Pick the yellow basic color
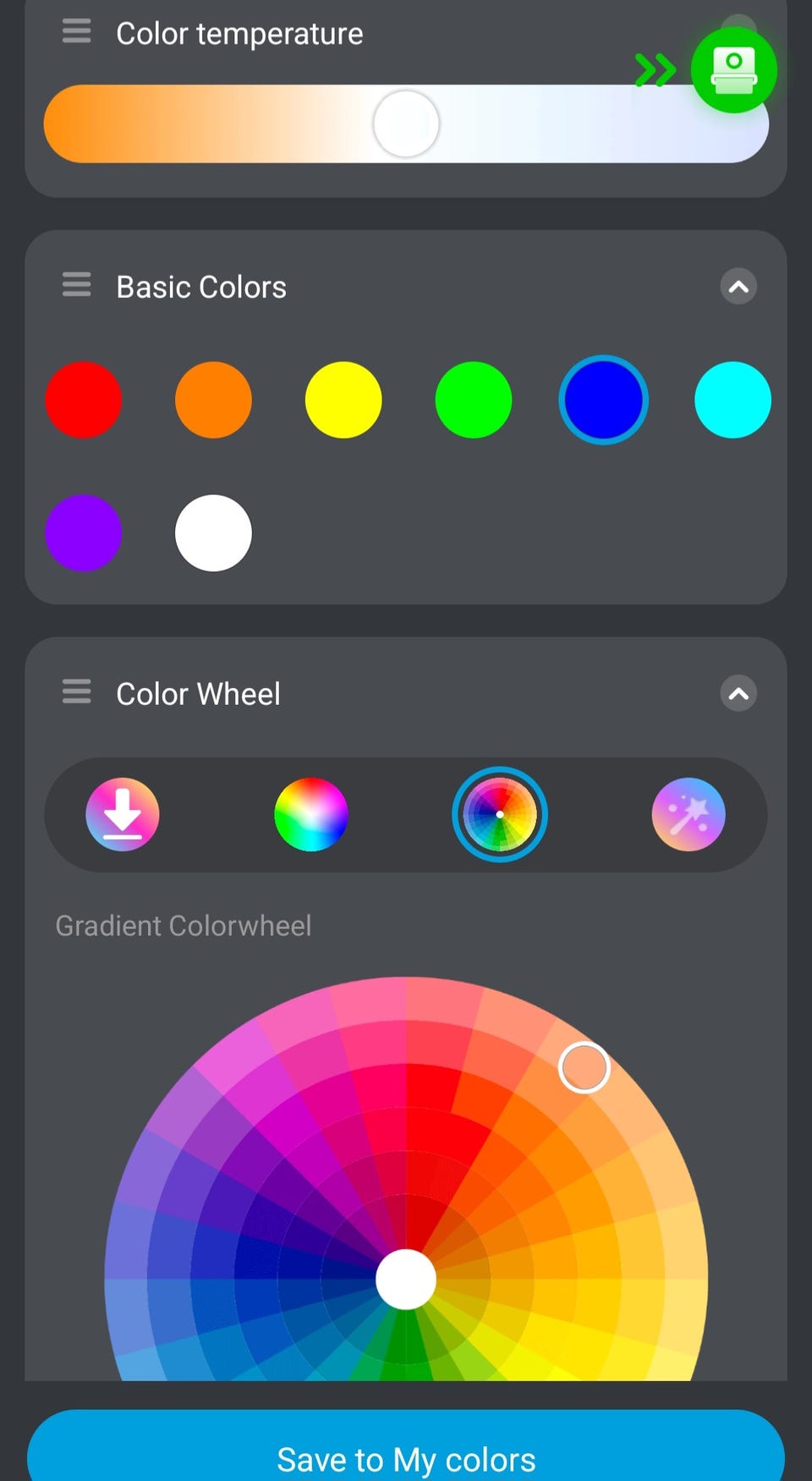This screenshot has width=812, height=1481. 343,399
